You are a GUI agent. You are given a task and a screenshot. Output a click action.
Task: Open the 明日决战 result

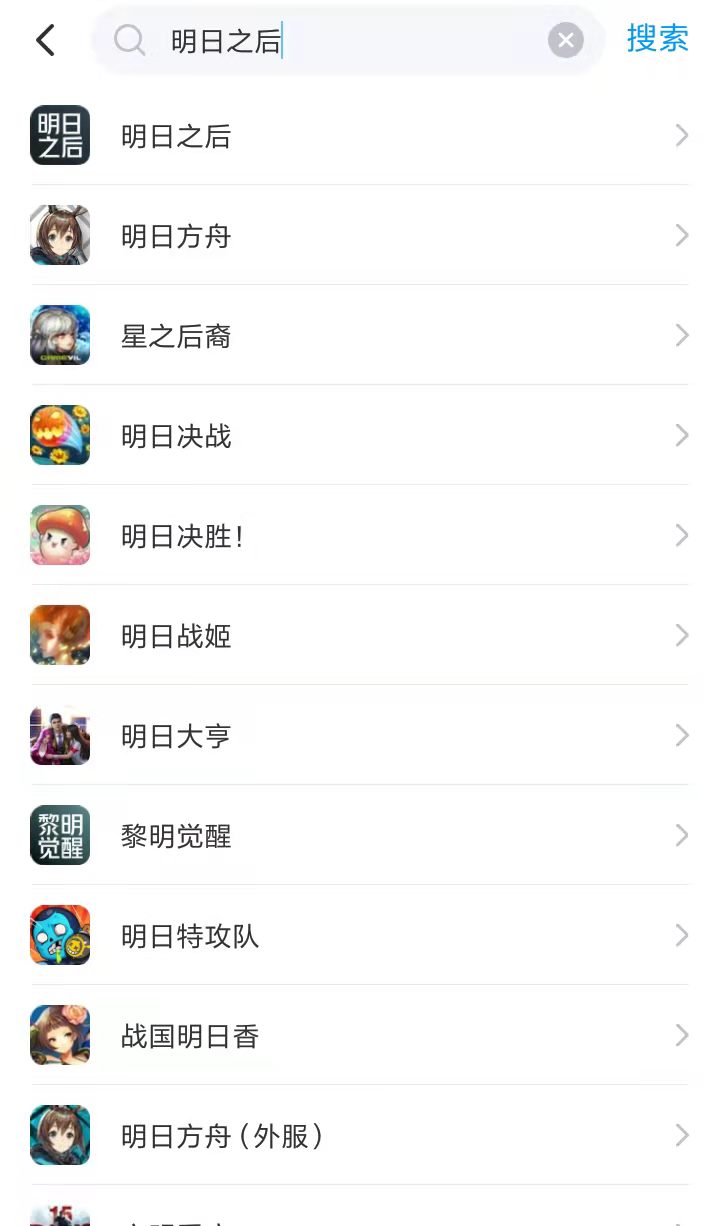click(176, 436)
